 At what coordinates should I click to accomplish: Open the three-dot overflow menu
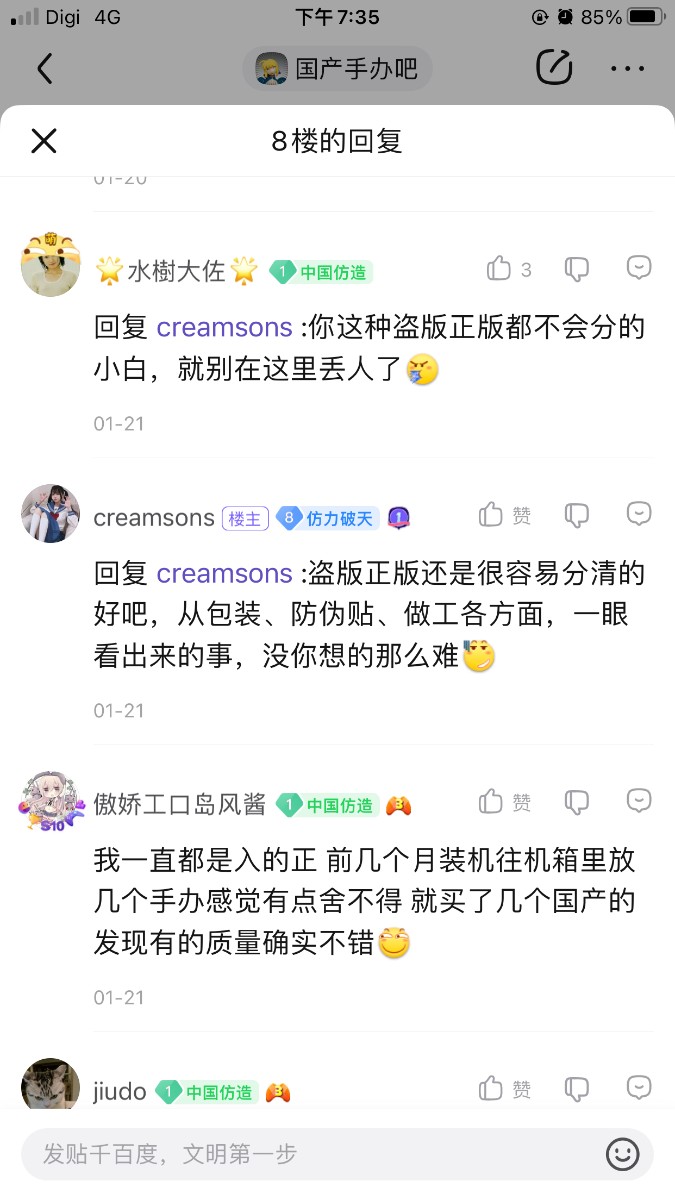click(x=627, y=68)
